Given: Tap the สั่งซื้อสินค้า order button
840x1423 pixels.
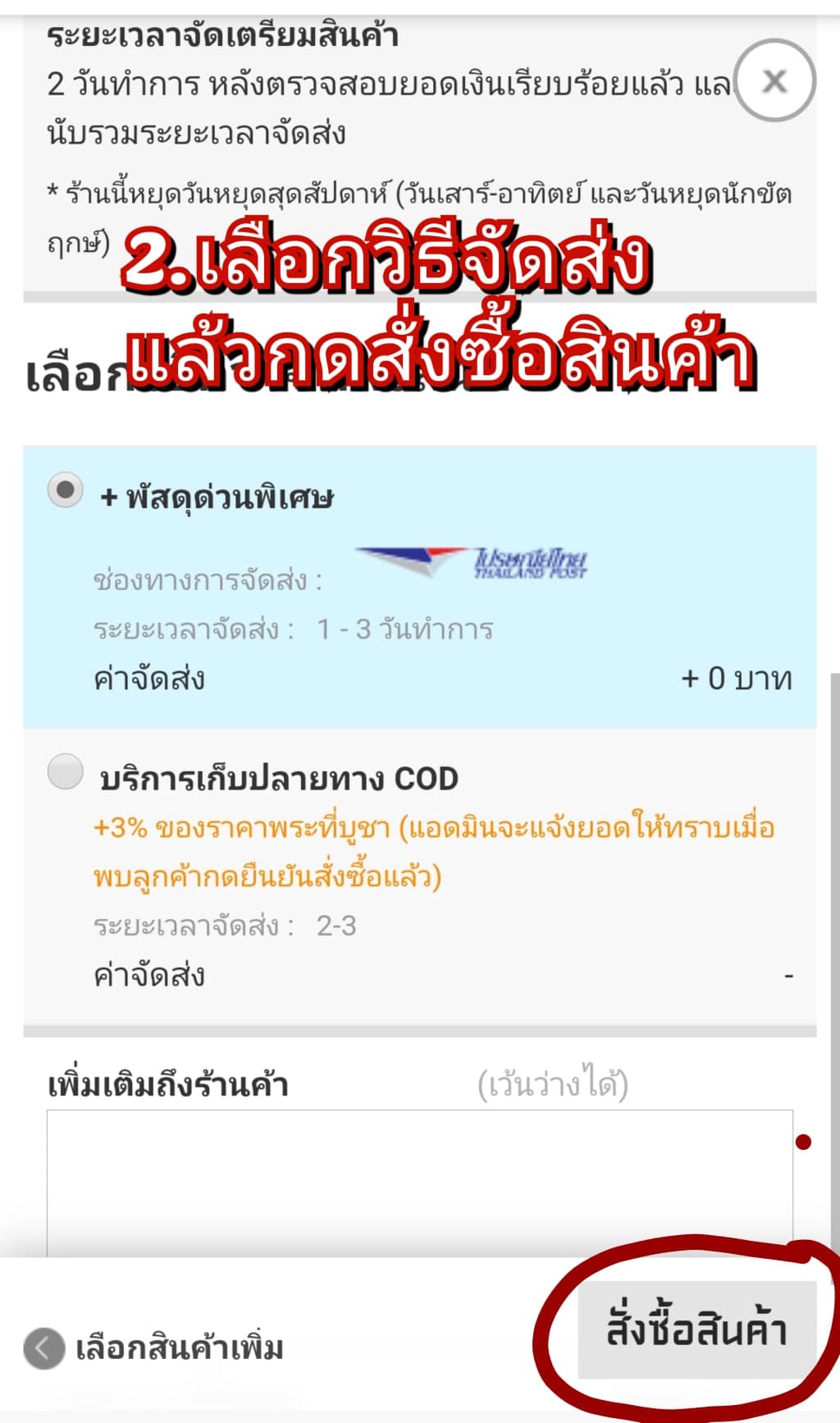Looking at the screenshot, I should click(696, 1329).
